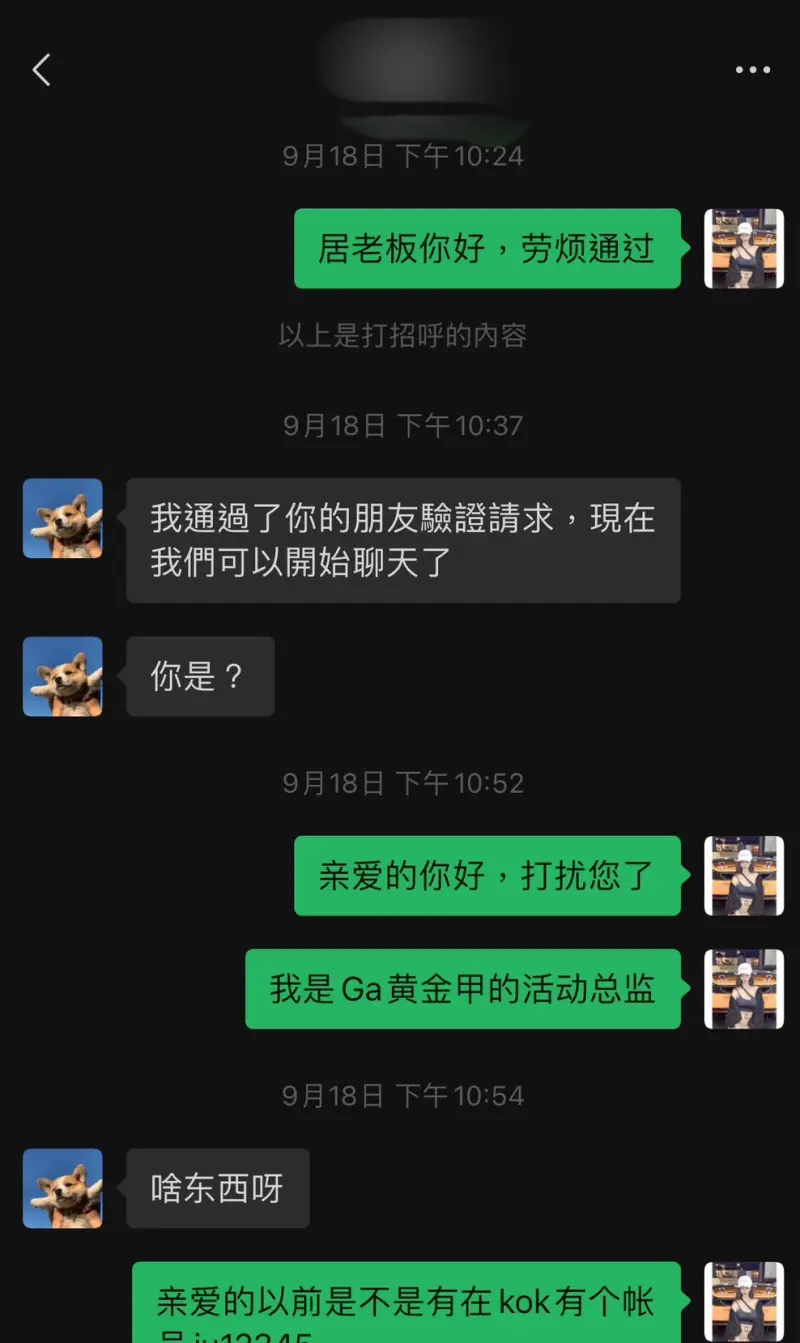Image resolution: width=800 pixels, height=1343 pixels.
Task: Tap your avatar next to '居老板你好，劳烦通过'
Action: click(x=744, y=249)
